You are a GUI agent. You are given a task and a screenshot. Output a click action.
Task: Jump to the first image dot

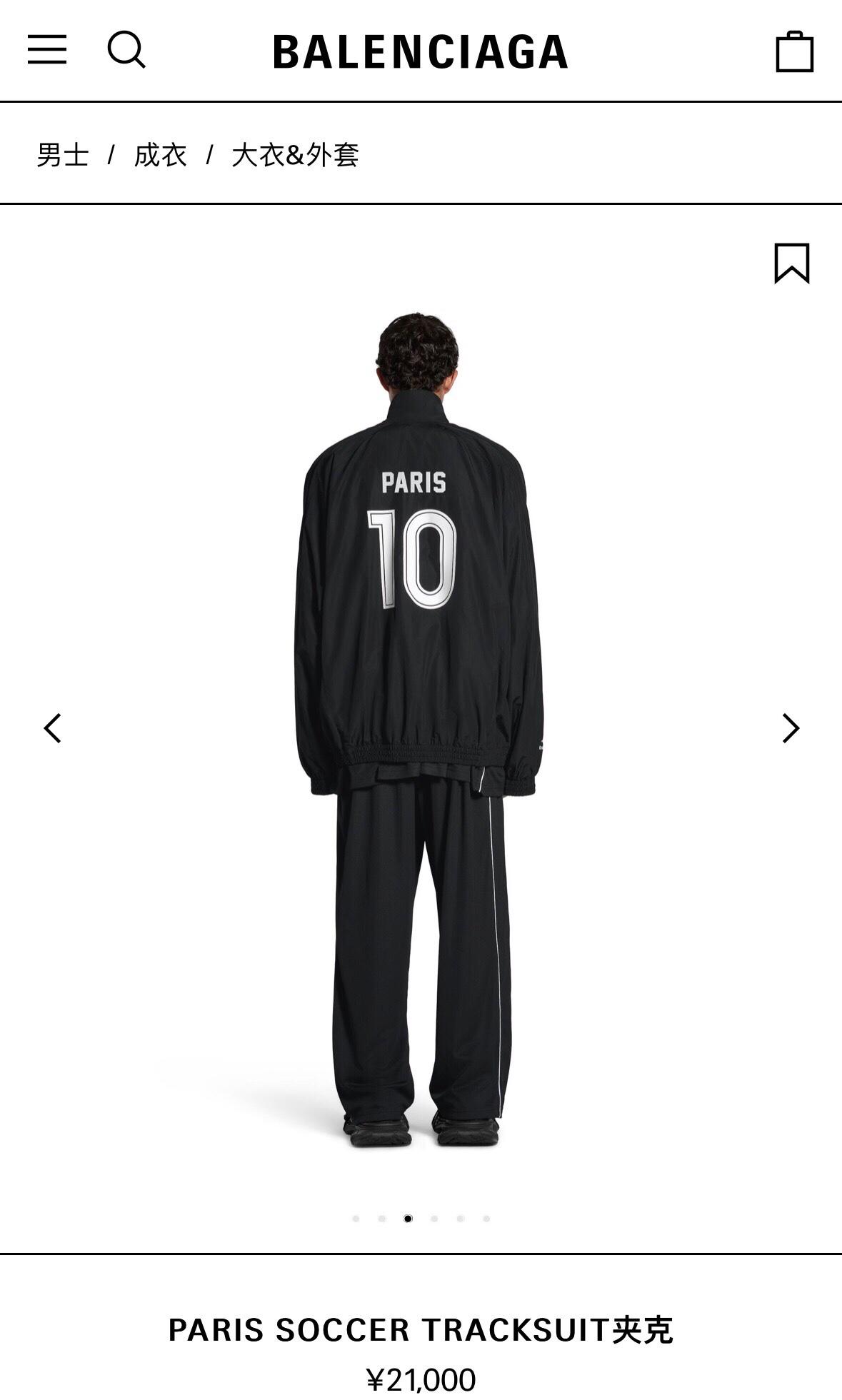click(356, 1219)
